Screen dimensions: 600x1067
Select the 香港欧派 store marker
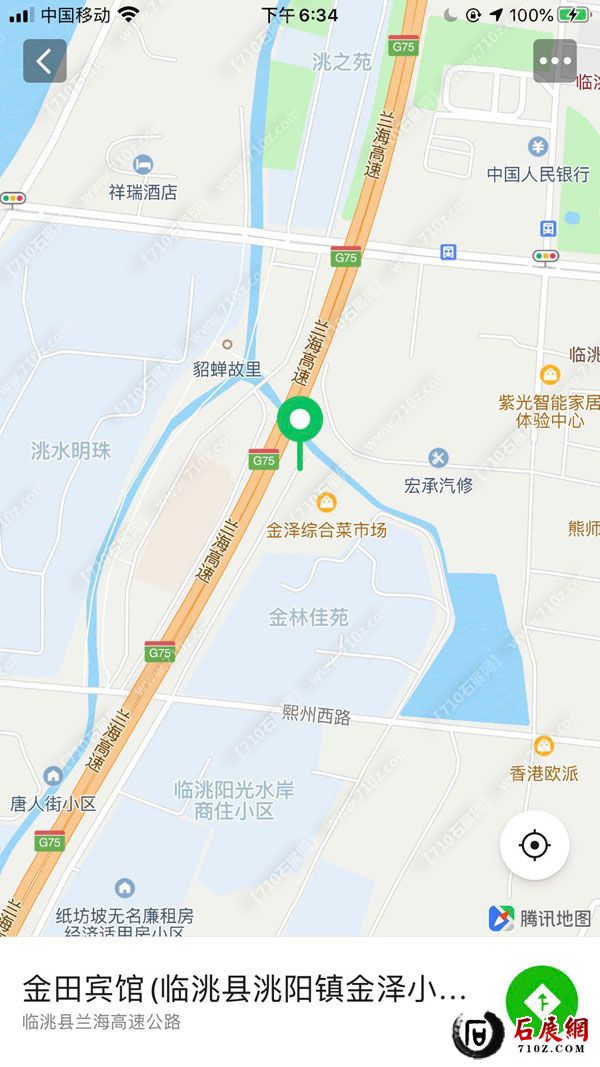[x=544, y=746]
